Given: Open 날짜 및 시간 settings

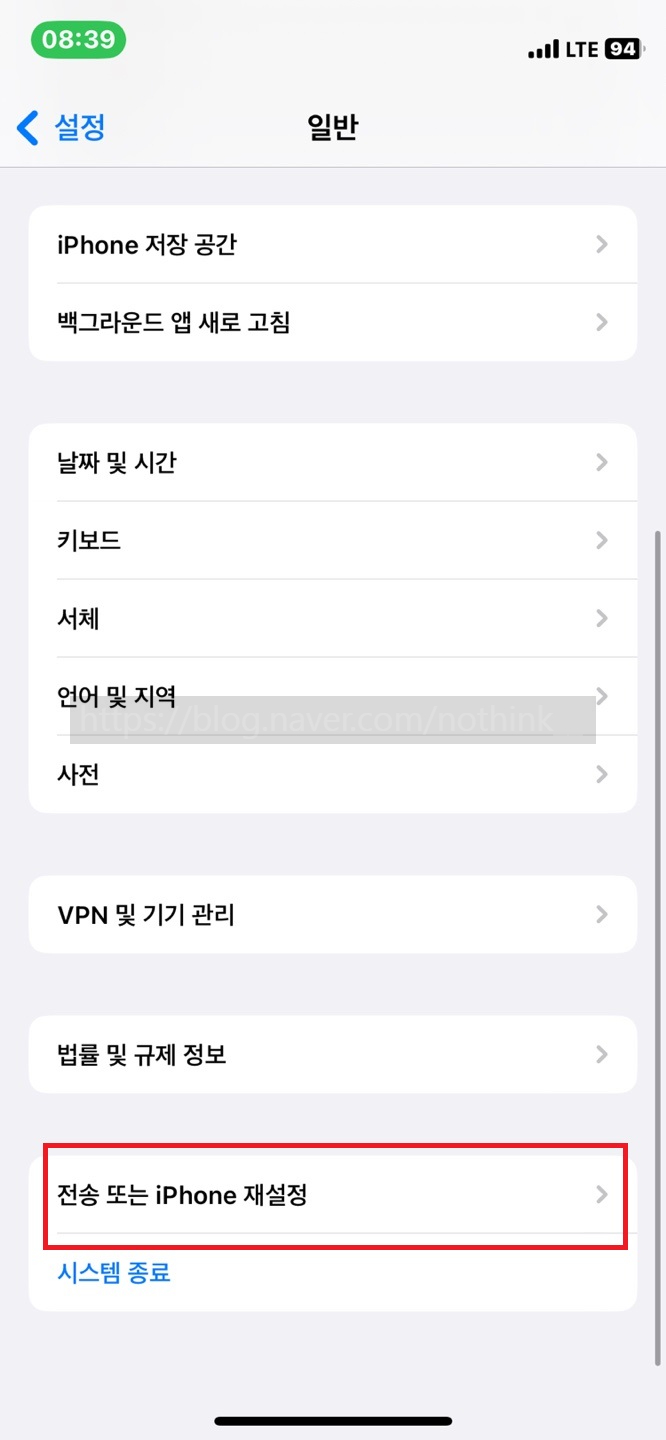Looking at the screenshot, I should click(332, 463).
